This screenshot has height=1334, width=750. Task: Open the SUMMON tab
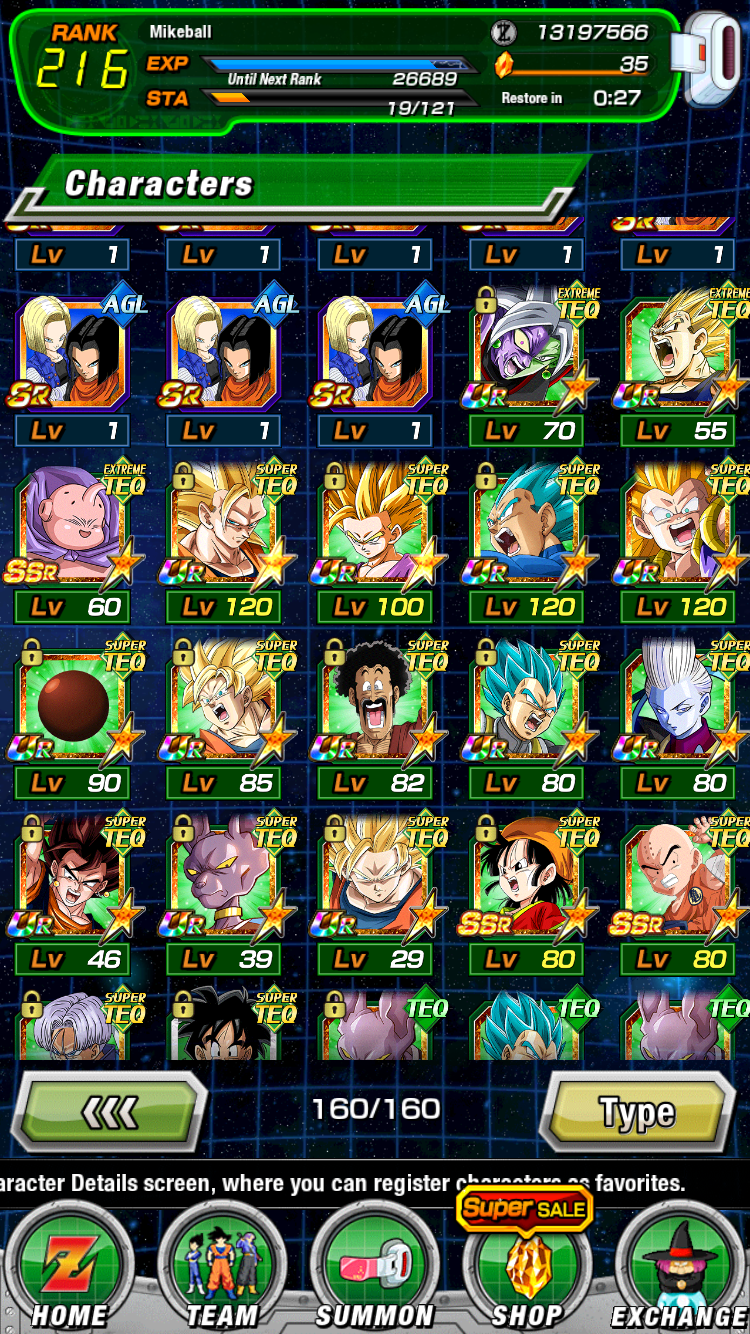coord(374,1270)
